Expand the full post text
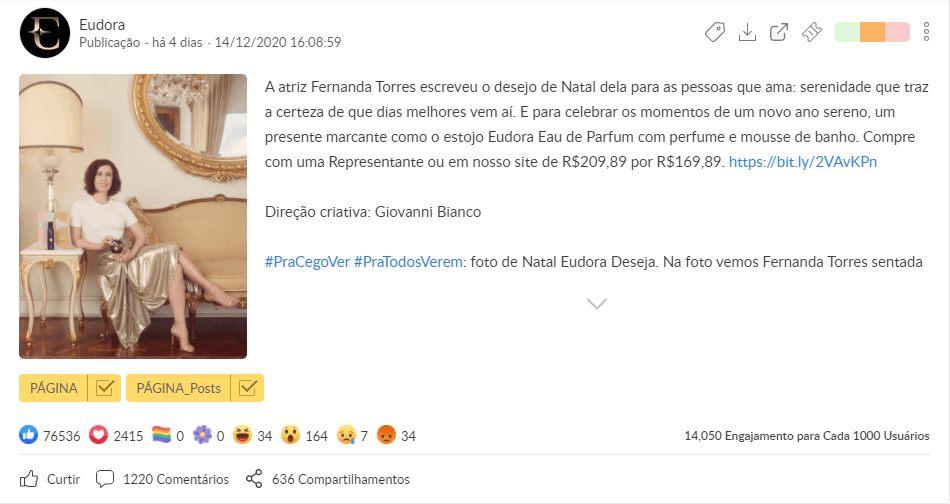Viewport: 950px width, 504px height. point(597,303)
